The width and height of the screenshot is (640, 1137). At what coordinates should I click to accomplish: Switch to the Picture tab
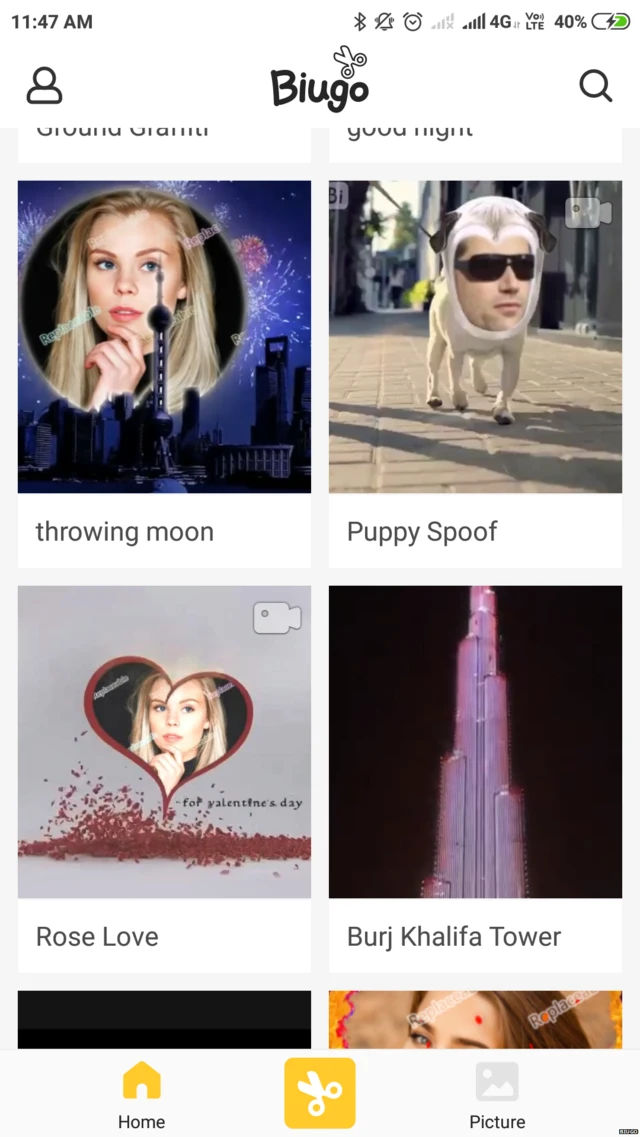497,1094
